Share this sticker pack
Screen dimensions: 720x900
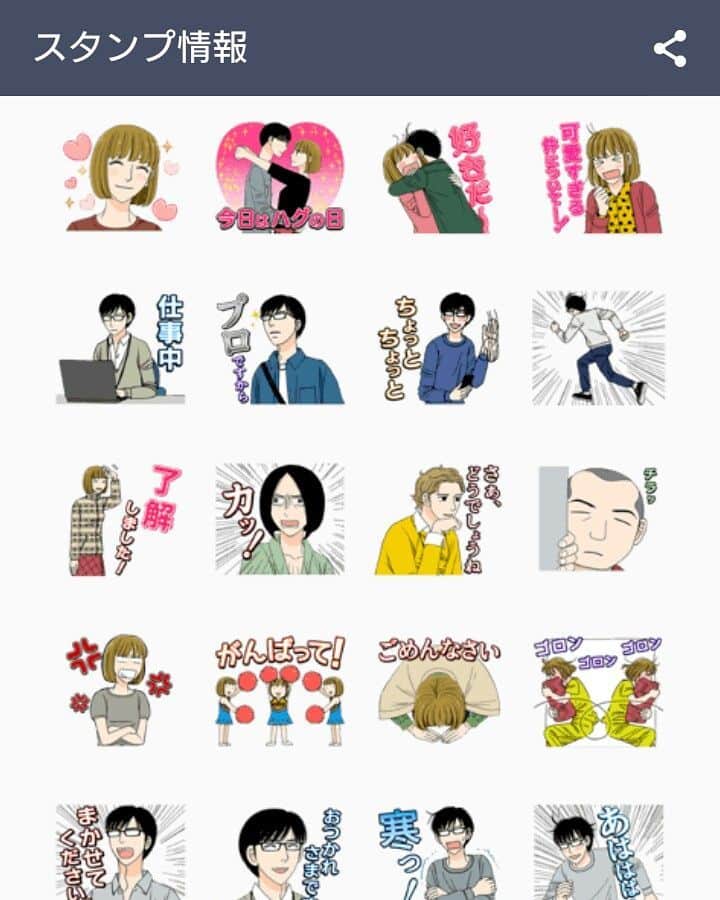(669, 49)
